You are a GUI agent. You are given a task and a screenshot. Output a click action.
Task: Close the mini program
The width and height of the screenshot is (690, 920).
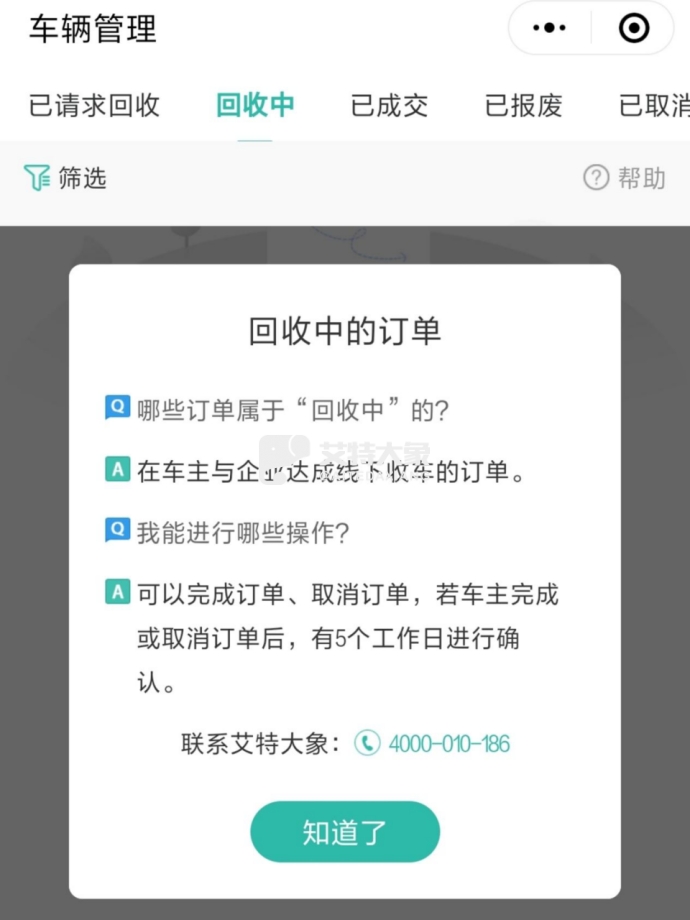point(634,29)
